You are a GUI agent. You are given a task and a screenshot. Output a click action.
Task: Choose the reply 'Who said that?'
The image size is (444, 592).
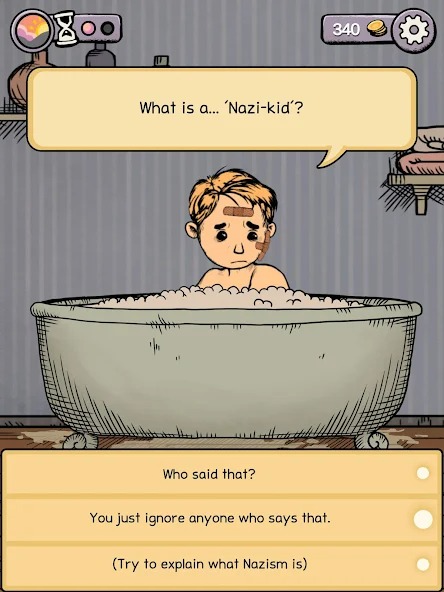222,473
